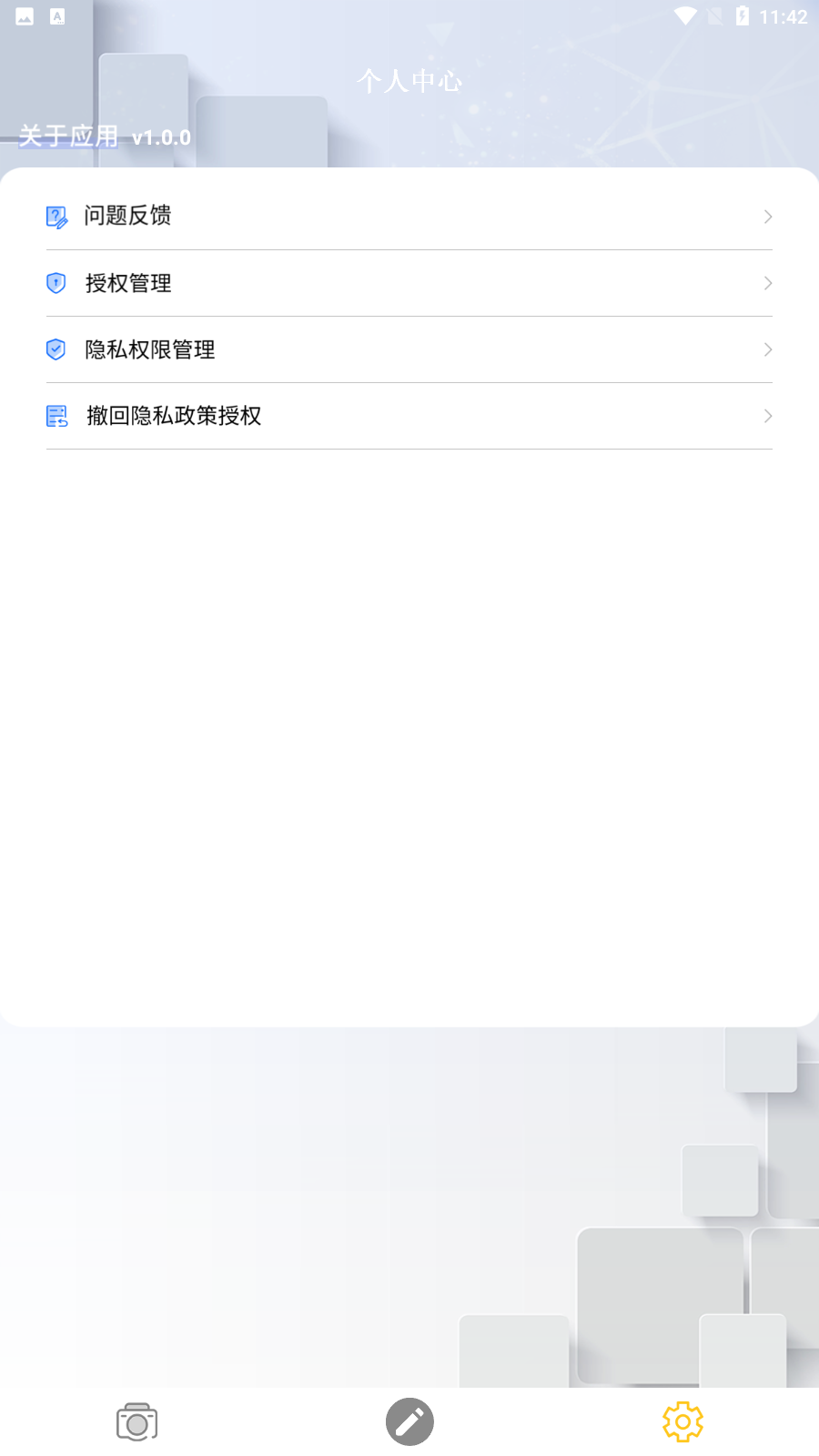Select the camera tab icon
The width and height of the screenshot is (819, 1456).
point(136,1421)
